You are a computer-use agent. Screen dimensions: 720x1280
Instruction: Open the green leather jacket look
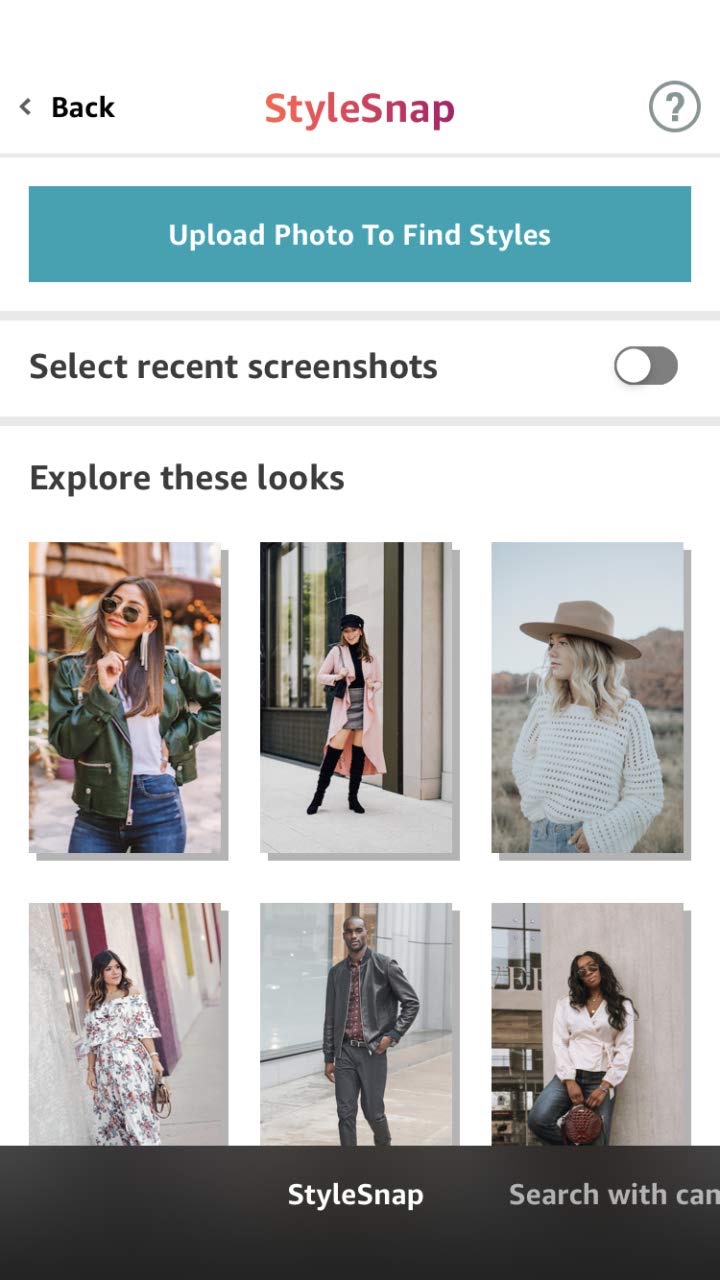tap(125, 697)
